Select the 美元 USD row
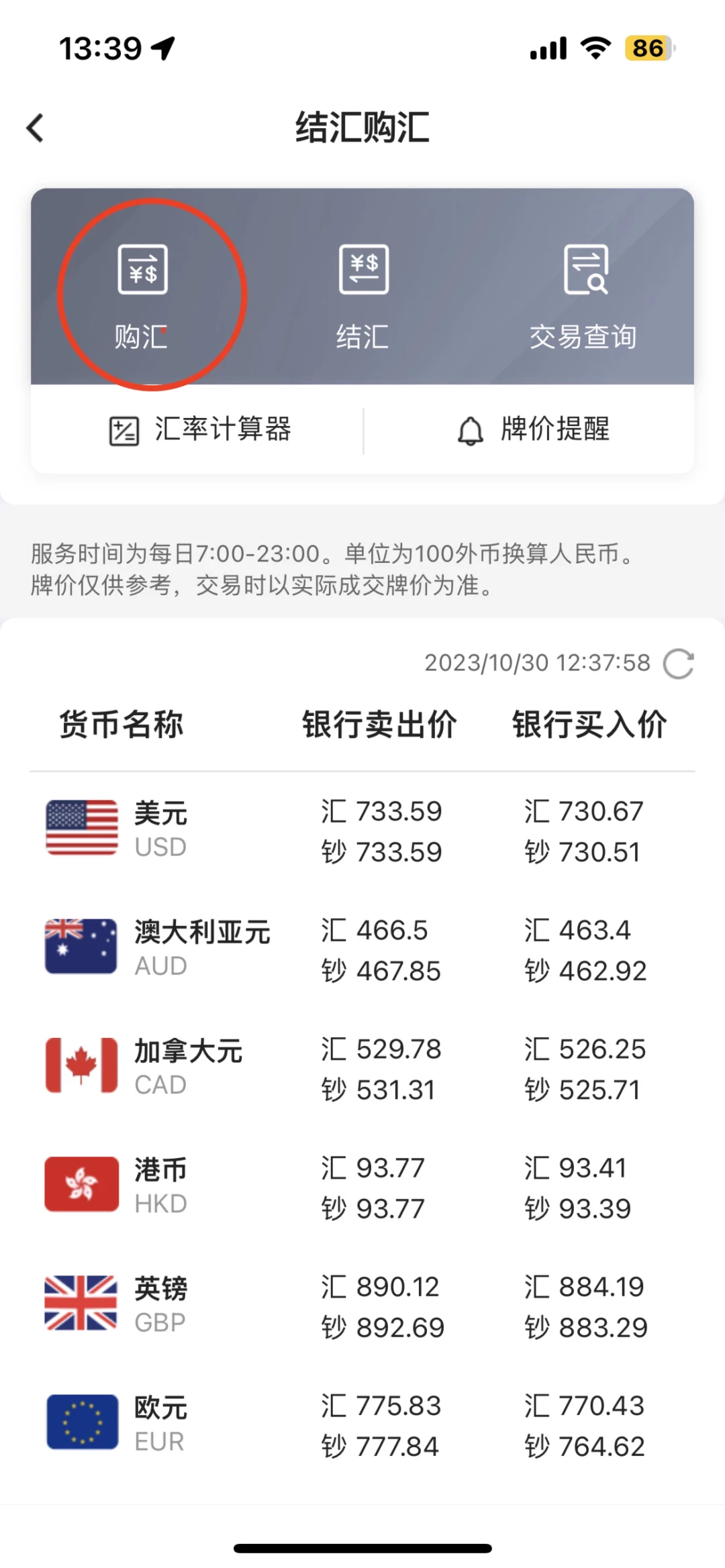Image resolution: width=725 pixels, height=1568 pixels. click(x=362, y=831)
